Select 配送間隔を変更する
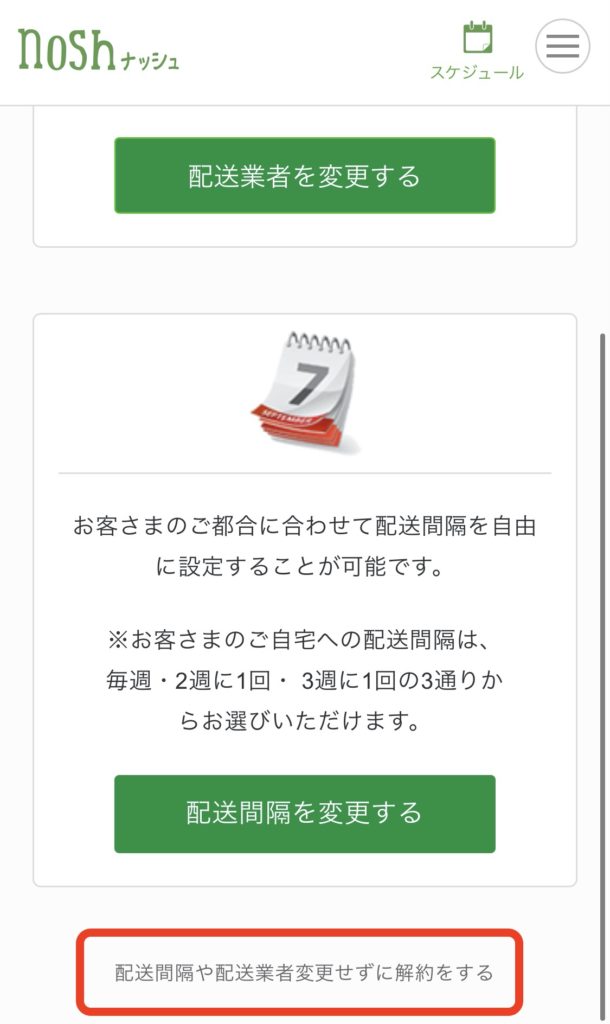Screen dimensions: 610x1024 coord(304,813)
